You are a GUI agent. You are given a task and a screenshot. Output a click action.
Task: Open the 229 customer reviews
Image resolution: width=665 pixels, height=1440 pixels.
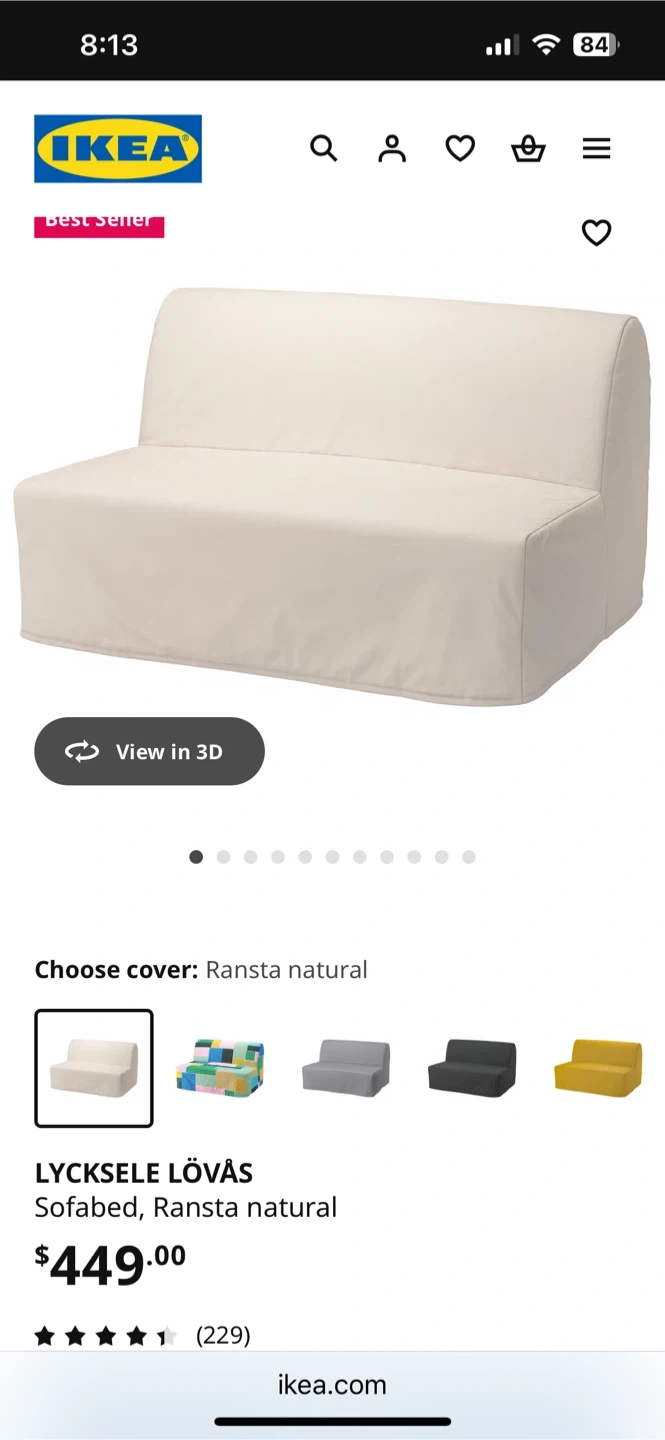(222, 1335)
